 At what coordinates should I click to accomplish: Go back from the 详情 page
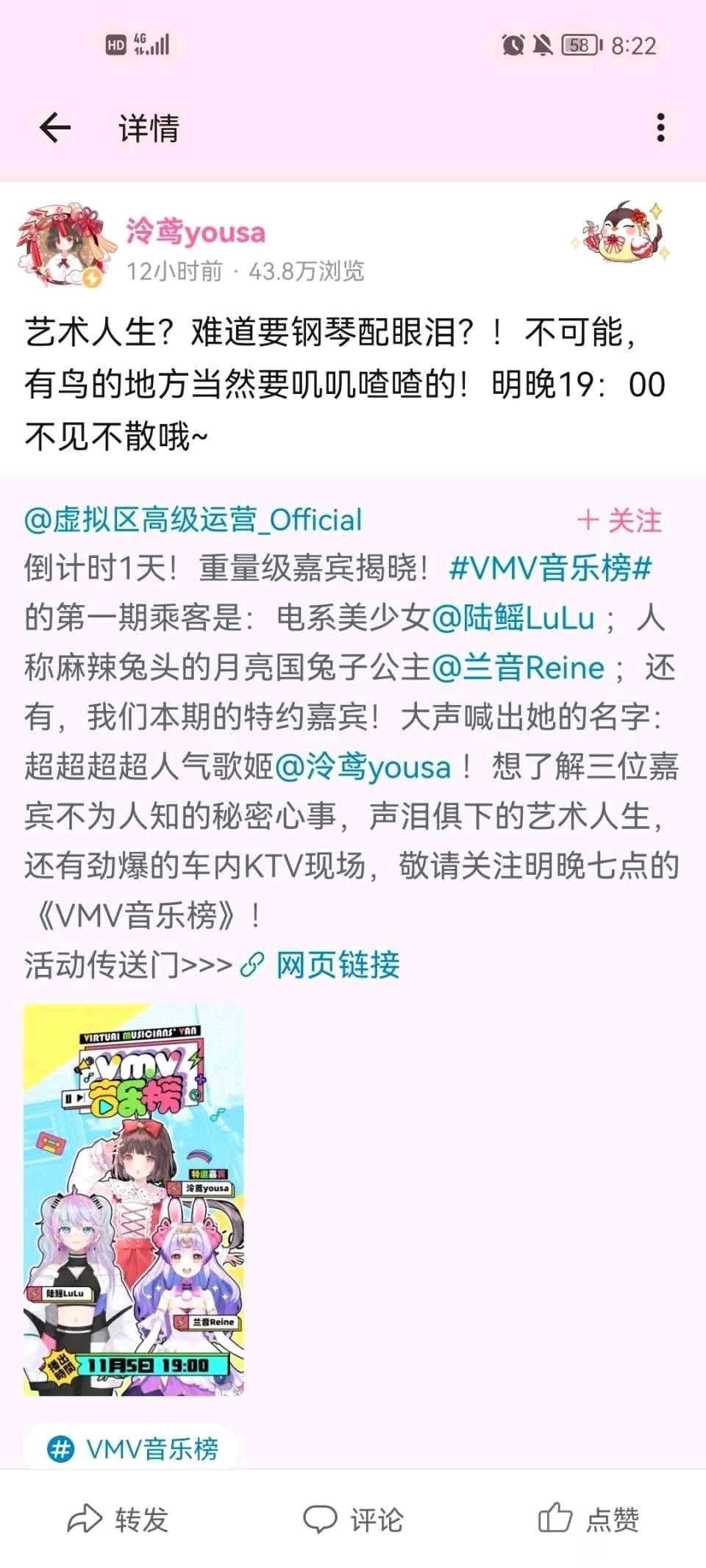click(x=55, y=128)
